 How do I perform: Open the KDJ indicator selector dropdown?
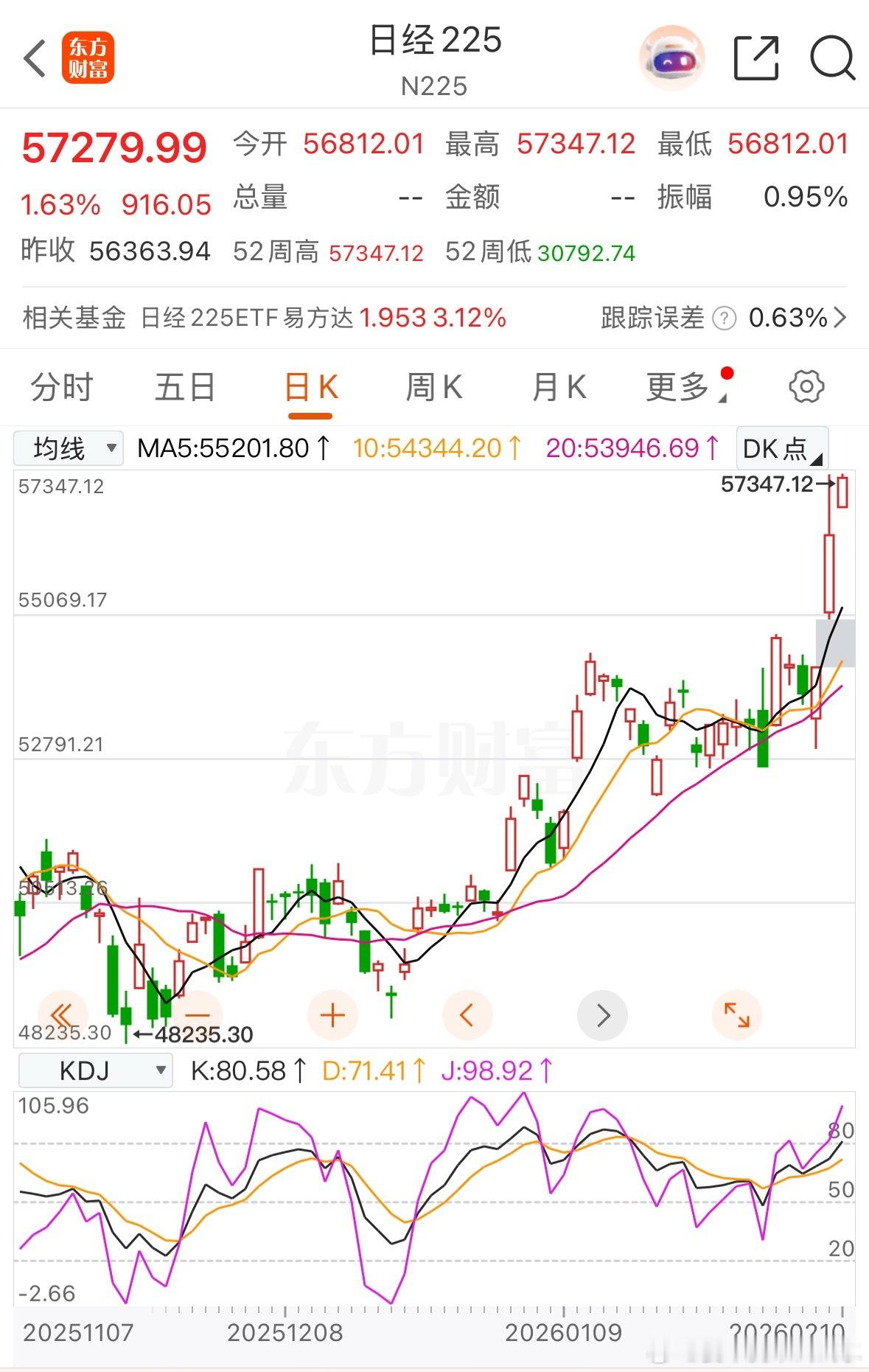[x=96, y=1070]
